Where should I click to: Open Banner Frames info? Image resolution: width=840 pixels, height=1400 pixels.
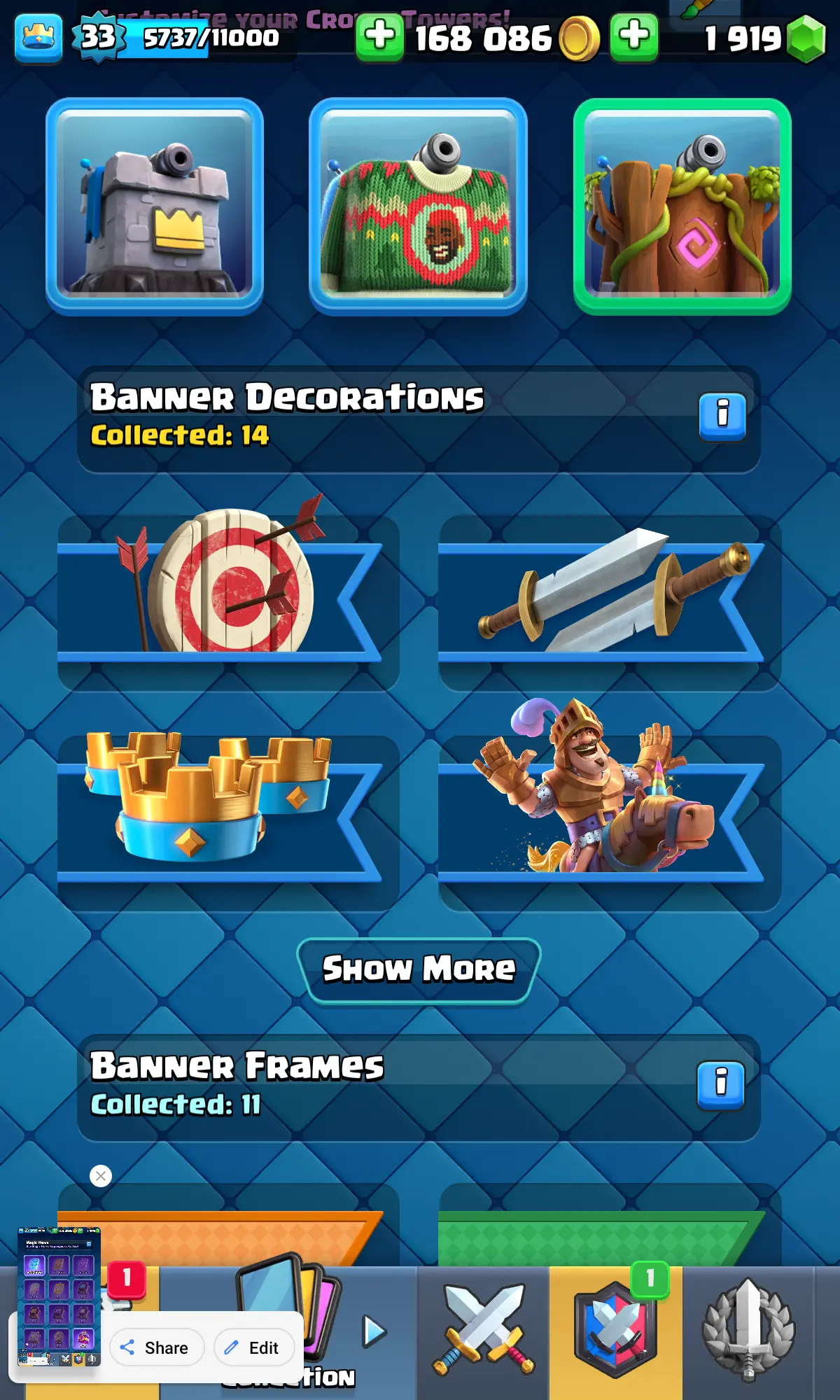pos(720,1084)
